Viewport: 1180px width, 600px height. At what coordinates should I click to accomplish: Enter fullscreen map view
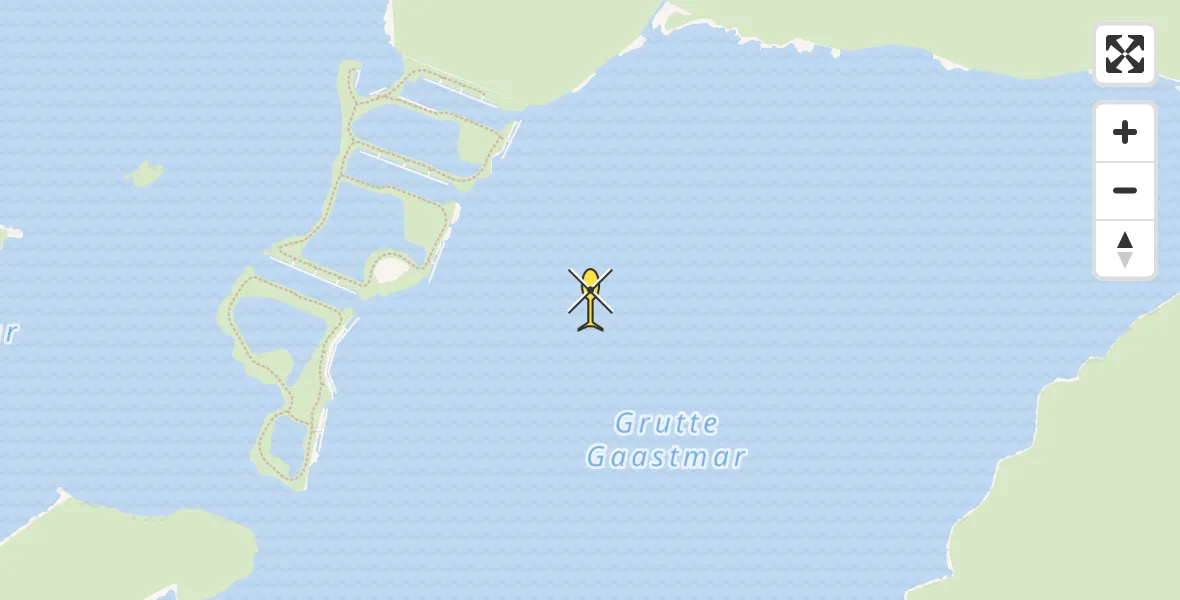1124,54
